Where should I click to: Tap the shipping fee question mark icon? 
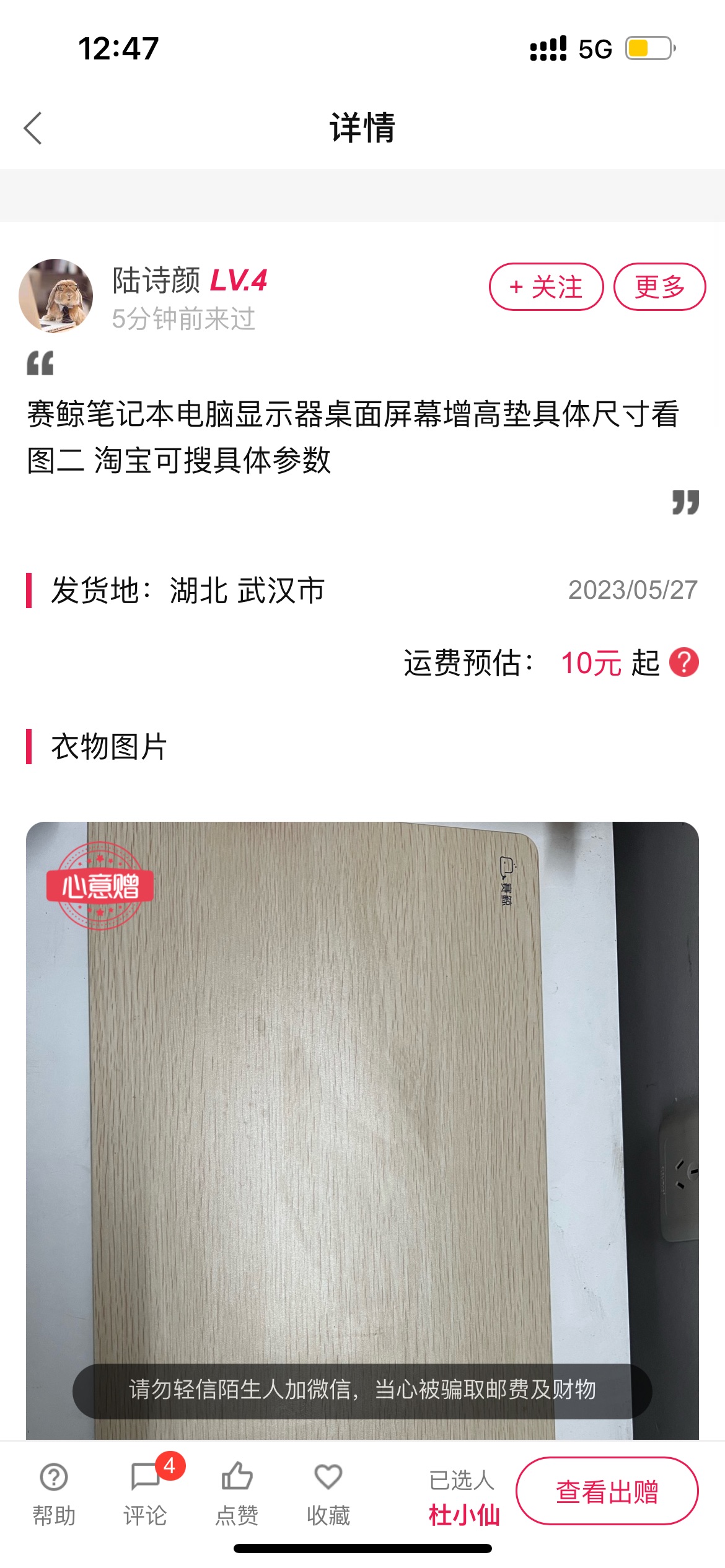click(683, 663)
